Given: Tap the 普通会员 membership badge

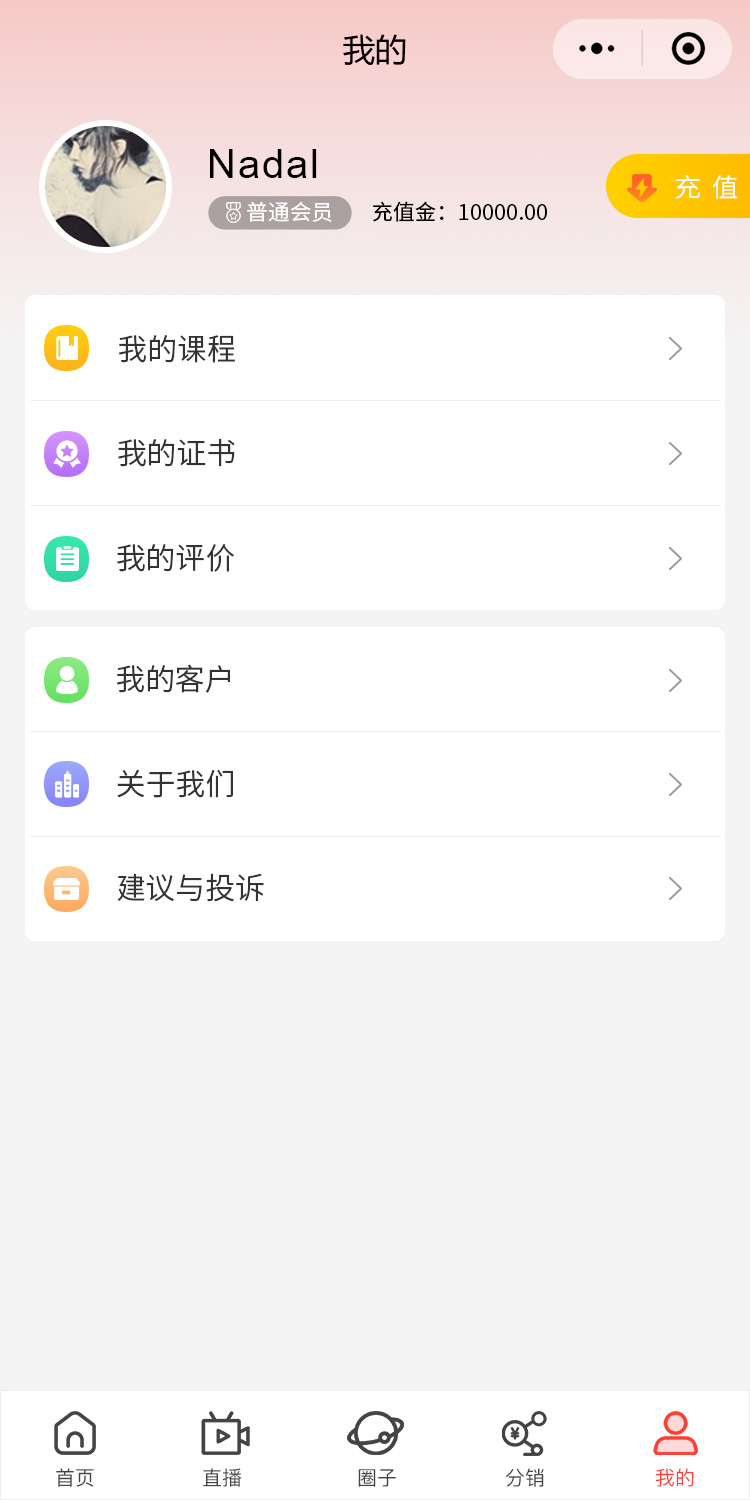Looking at the screenshot, I should 280,213.
